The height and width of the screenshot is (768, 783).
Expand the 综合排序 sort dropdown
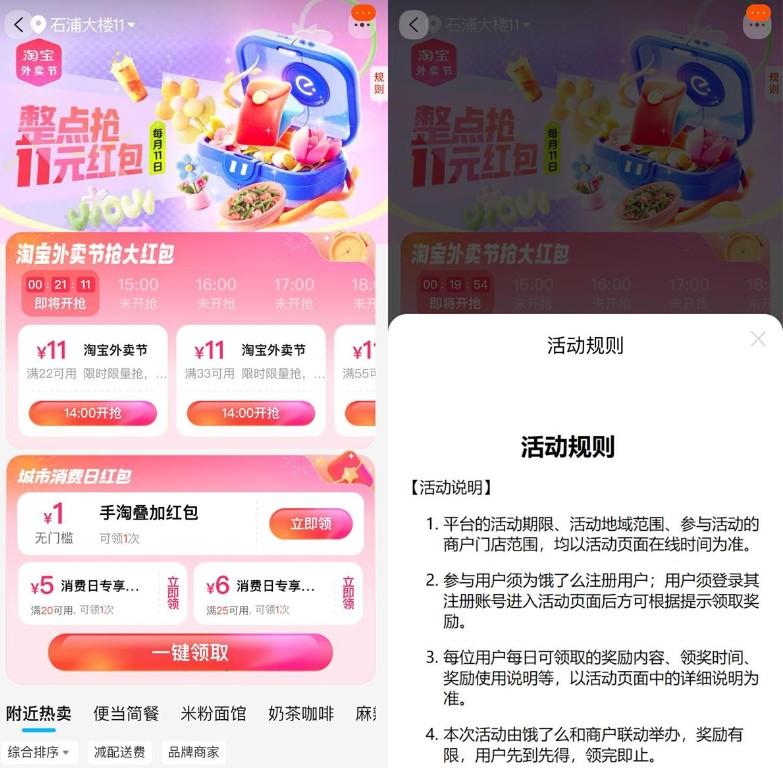(39, 752)
